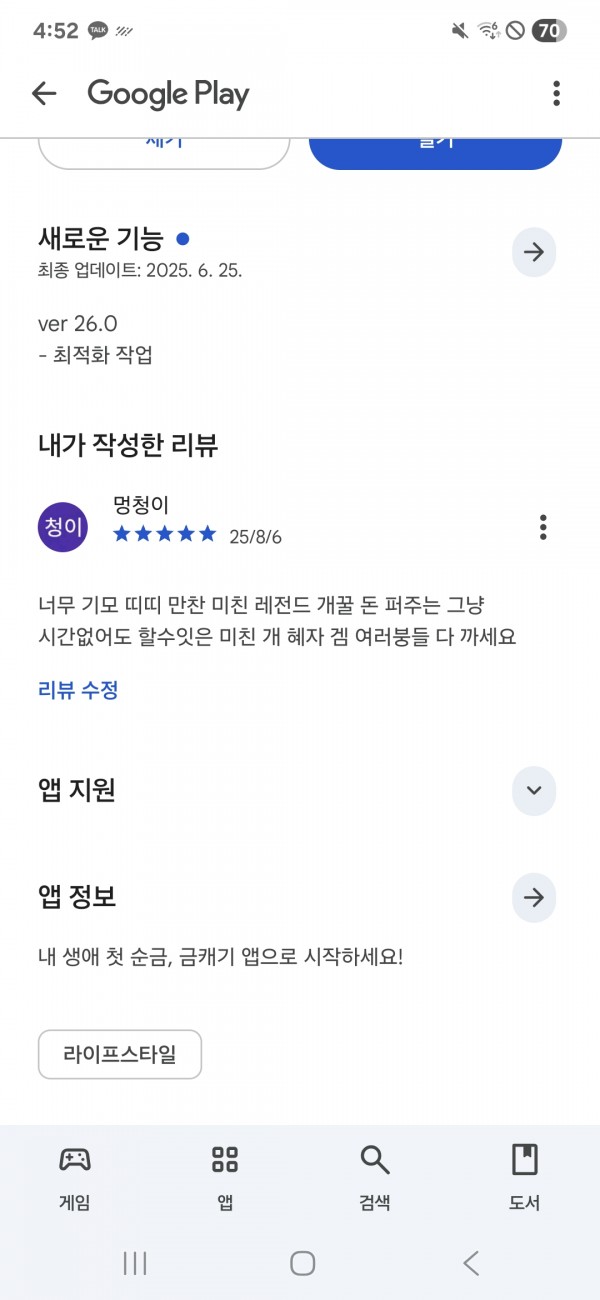600x1300 pixels.
Task: Select the 라이프스타일 category chip
Action: 120,1054
